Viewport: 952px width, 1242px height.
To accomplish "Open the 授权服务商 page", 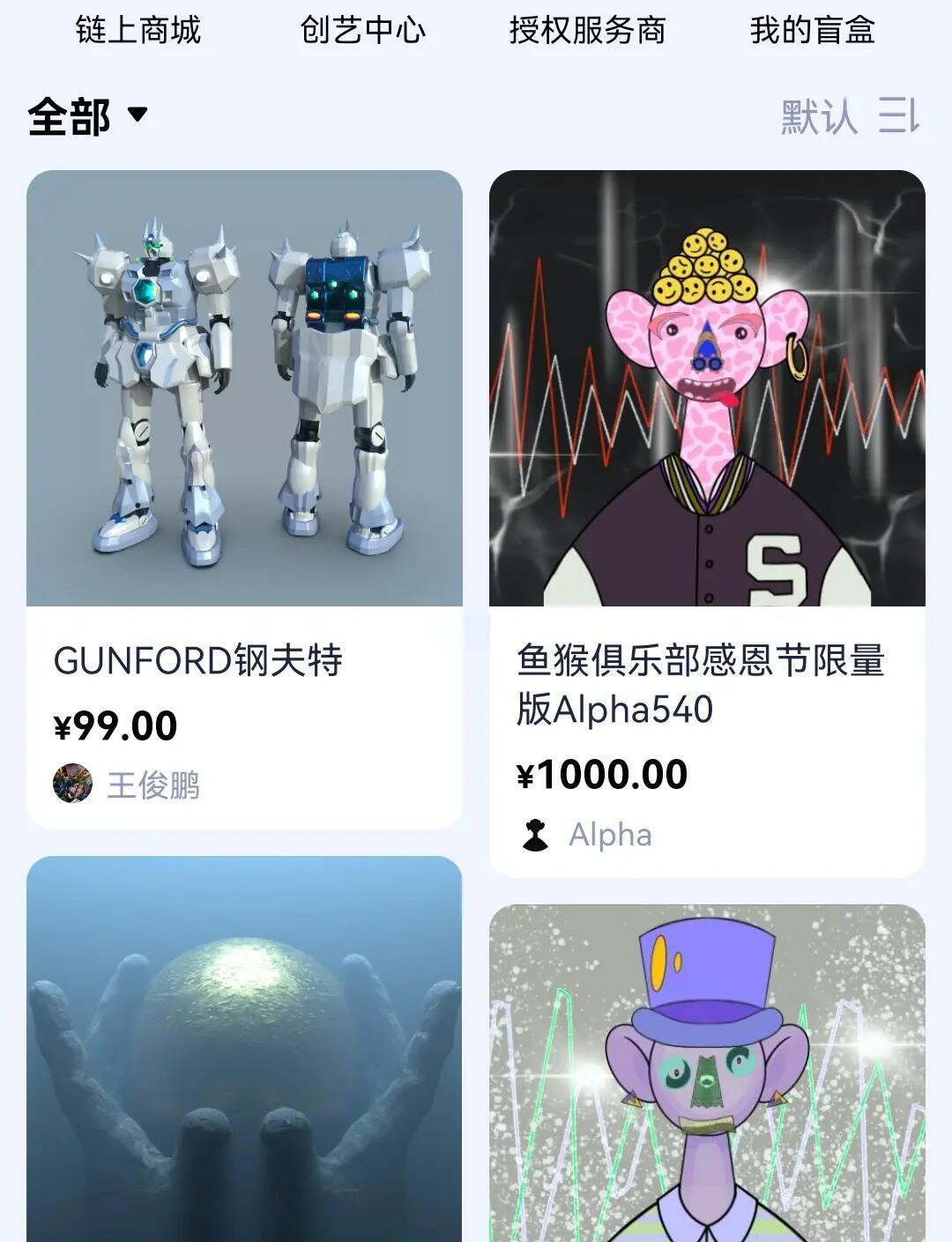I will click(x=588, y=29).
